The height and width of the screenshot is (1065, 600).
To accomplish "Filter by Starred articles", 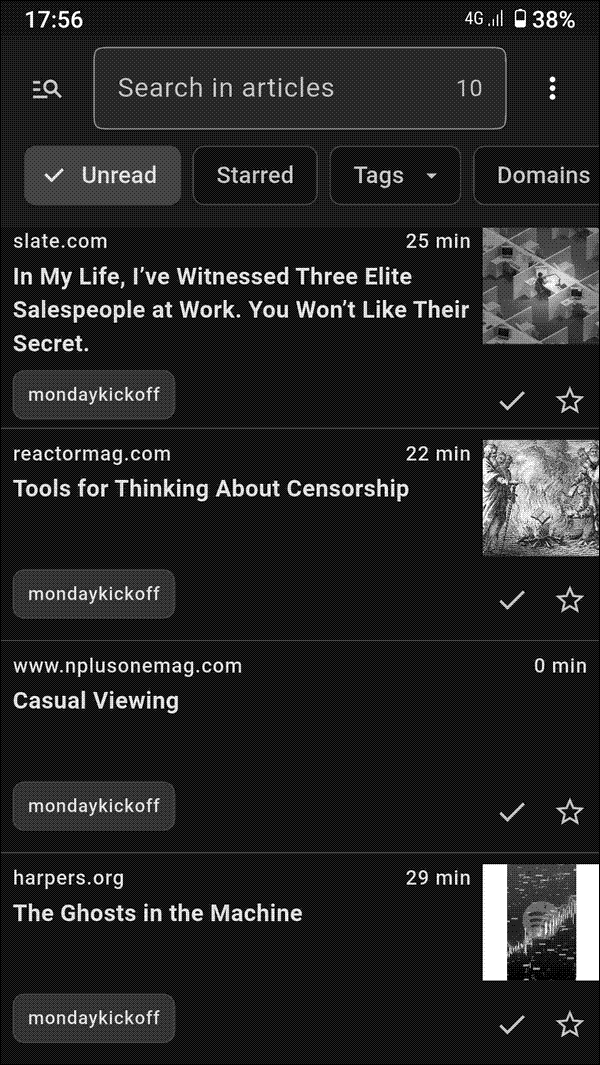I will [255, 175].
